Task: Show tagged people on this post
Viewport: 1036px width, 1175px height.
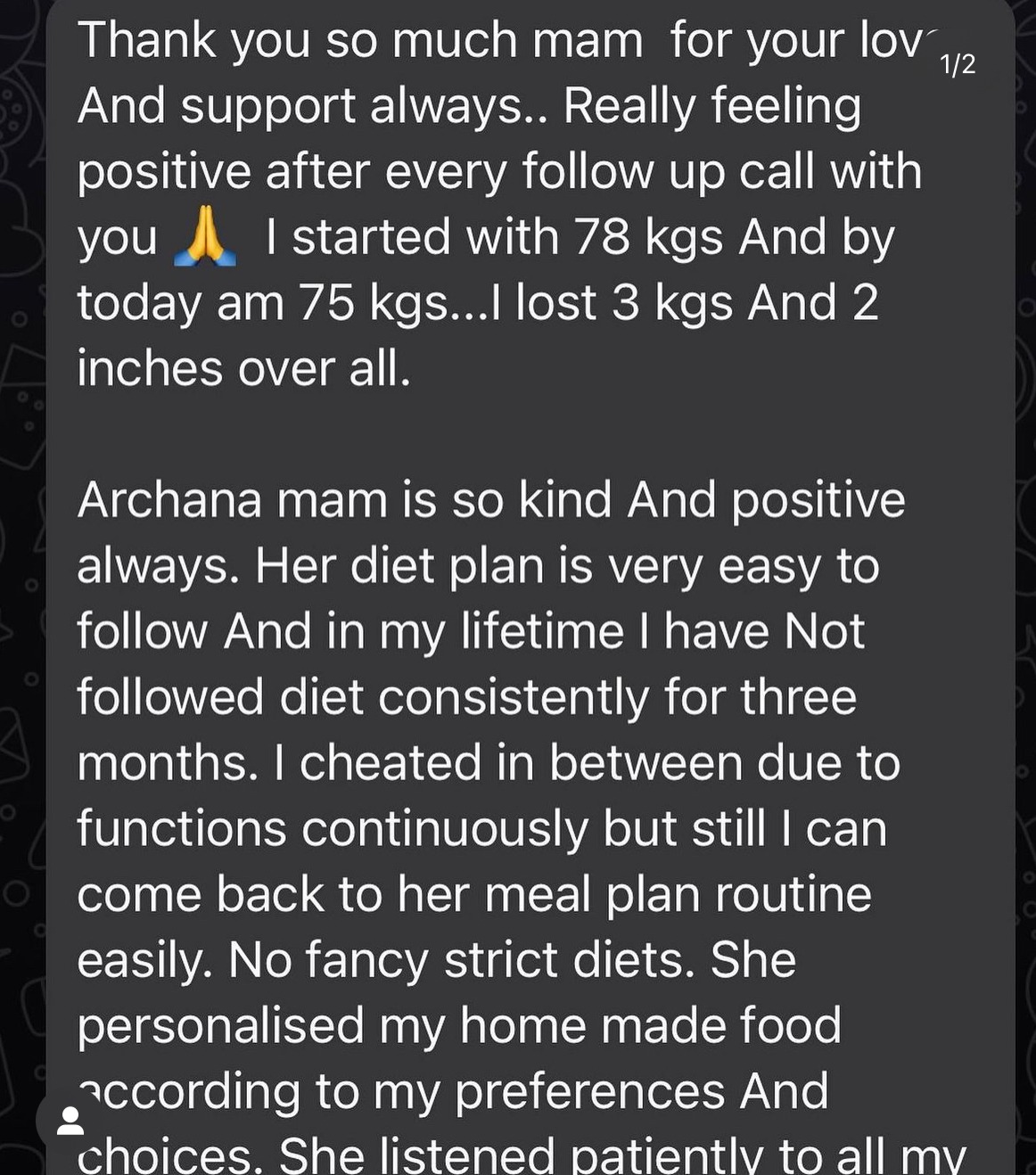Action: tap(70, 1121)
